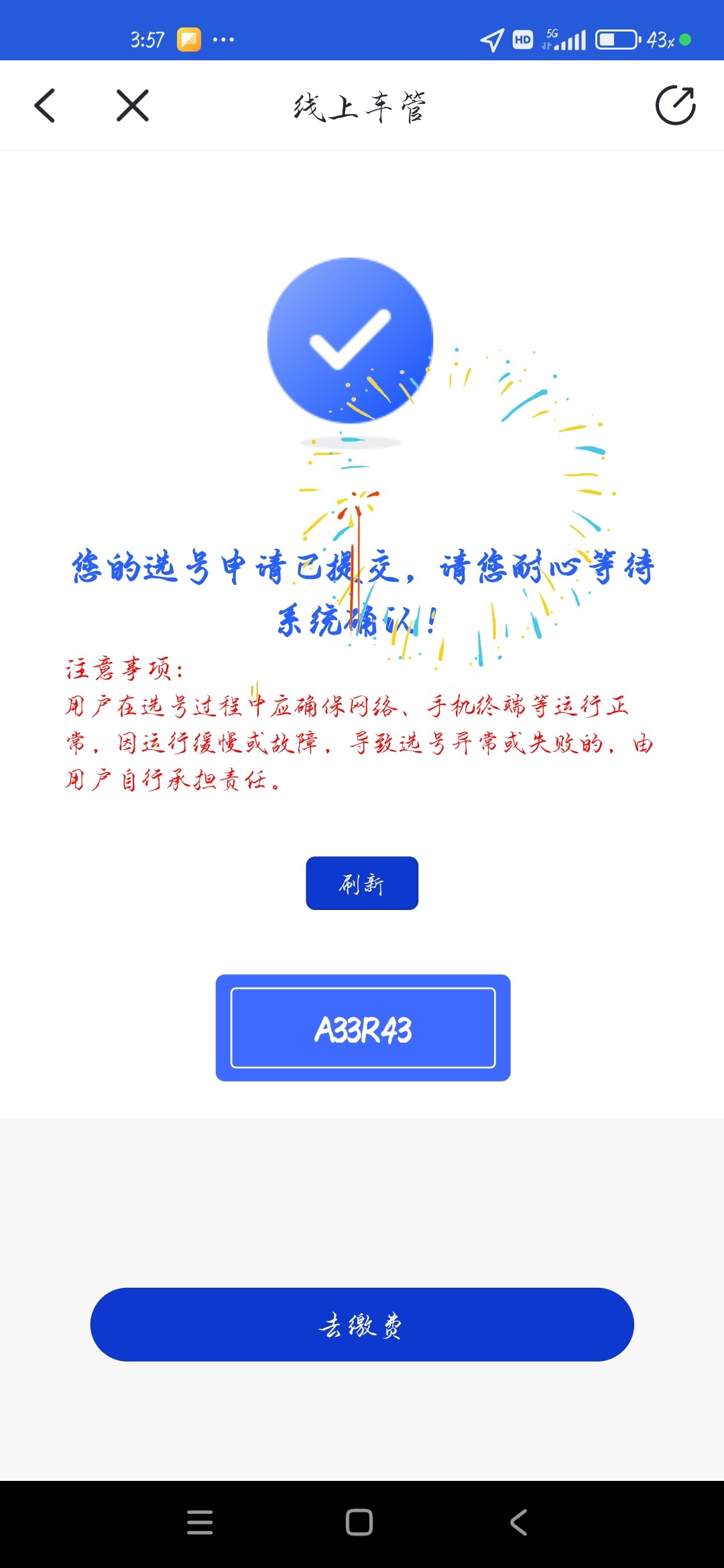Go to the system home screen

coord(359,1522)
